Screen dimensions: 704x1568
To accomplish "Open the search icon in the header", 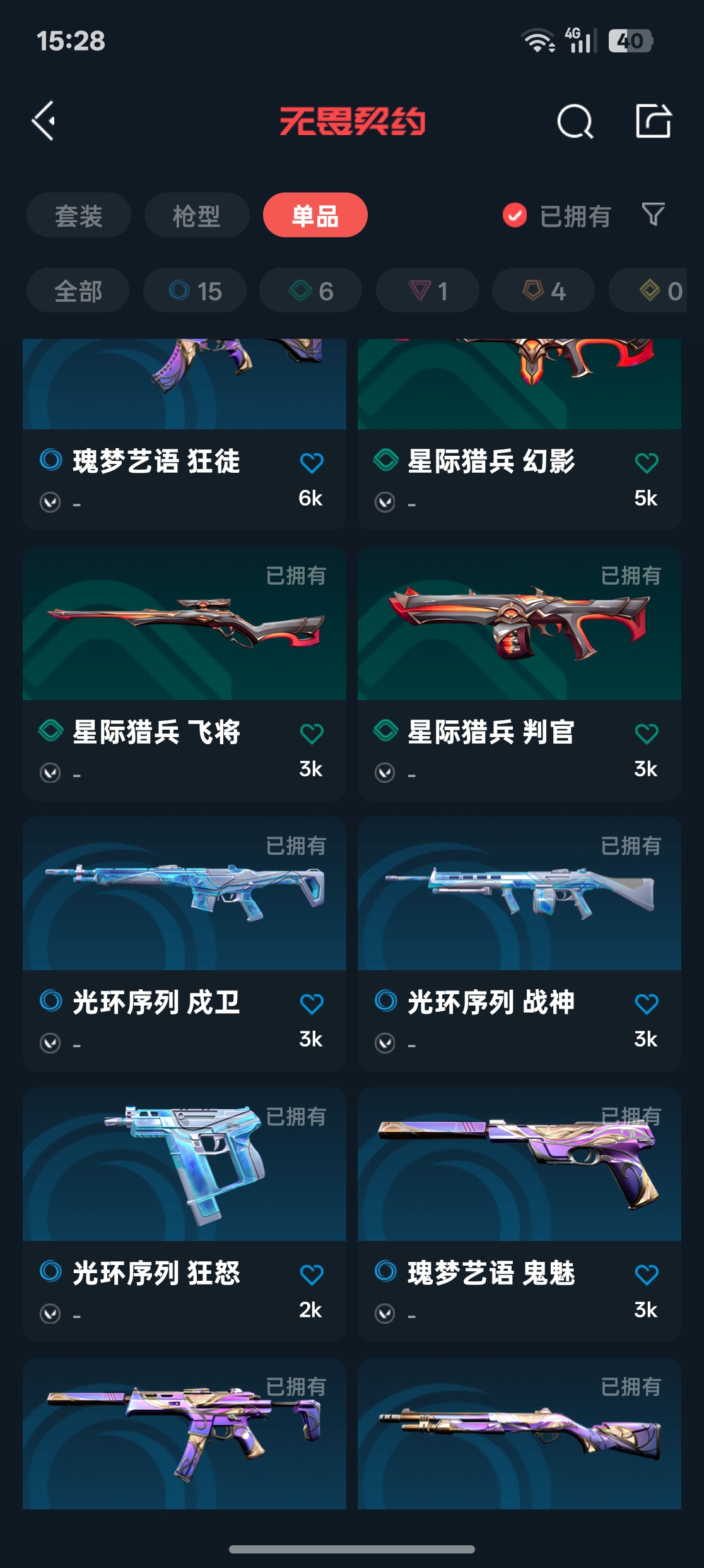I will coord(575,121).
